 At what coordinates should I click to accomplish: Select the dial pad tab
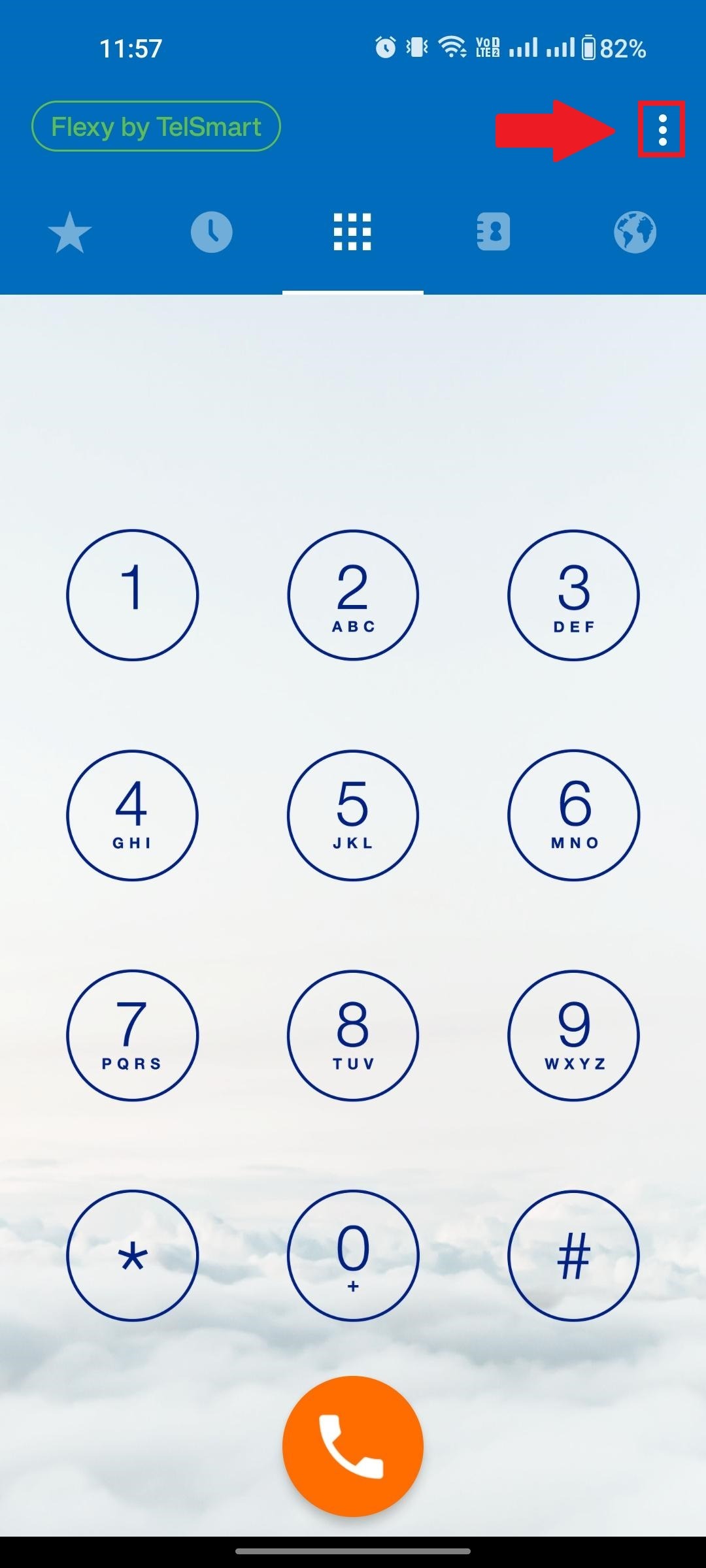[352, 233]
